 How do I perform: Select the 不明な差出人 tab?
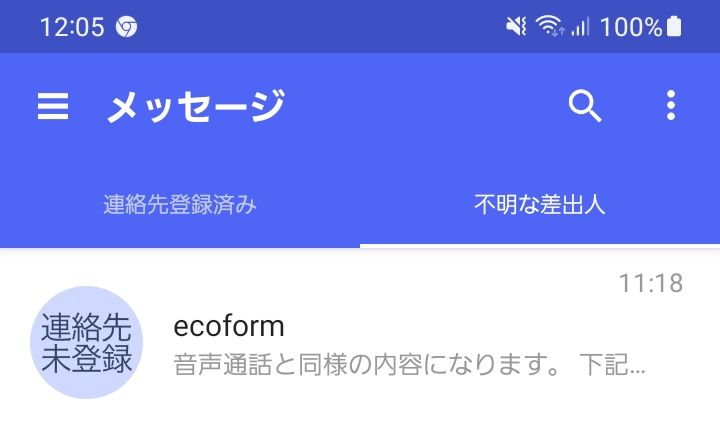(540, 206)
